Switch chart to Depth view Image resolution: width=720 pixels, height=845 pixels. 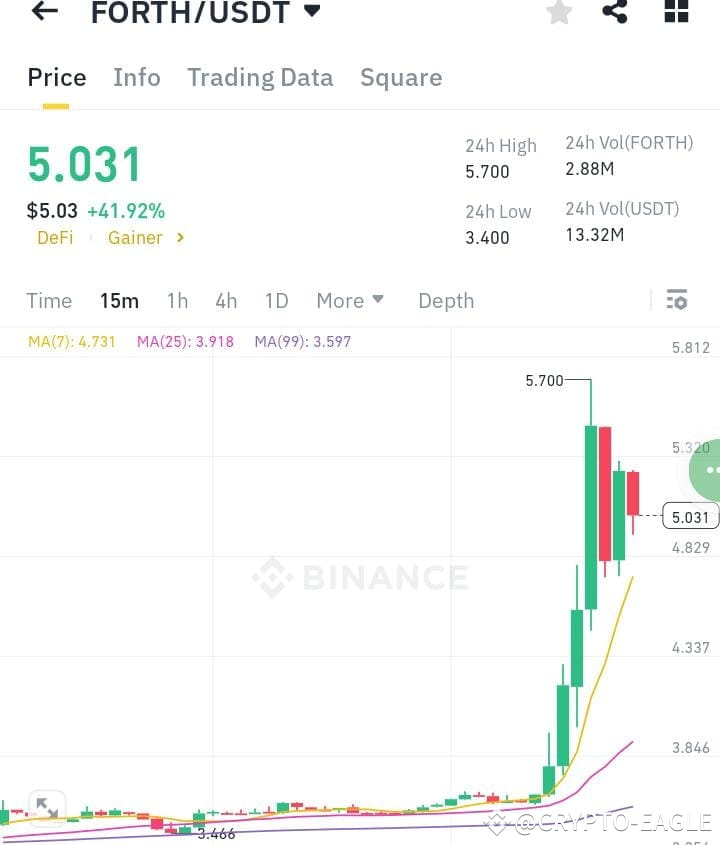[446, 300]
